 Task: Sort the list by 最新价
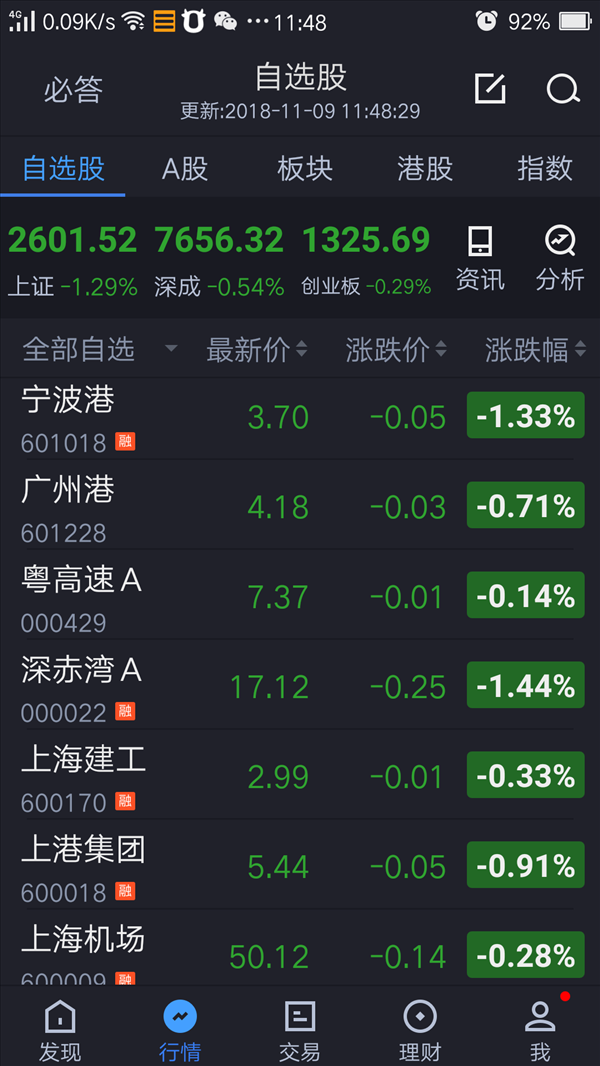coord(257,350)
